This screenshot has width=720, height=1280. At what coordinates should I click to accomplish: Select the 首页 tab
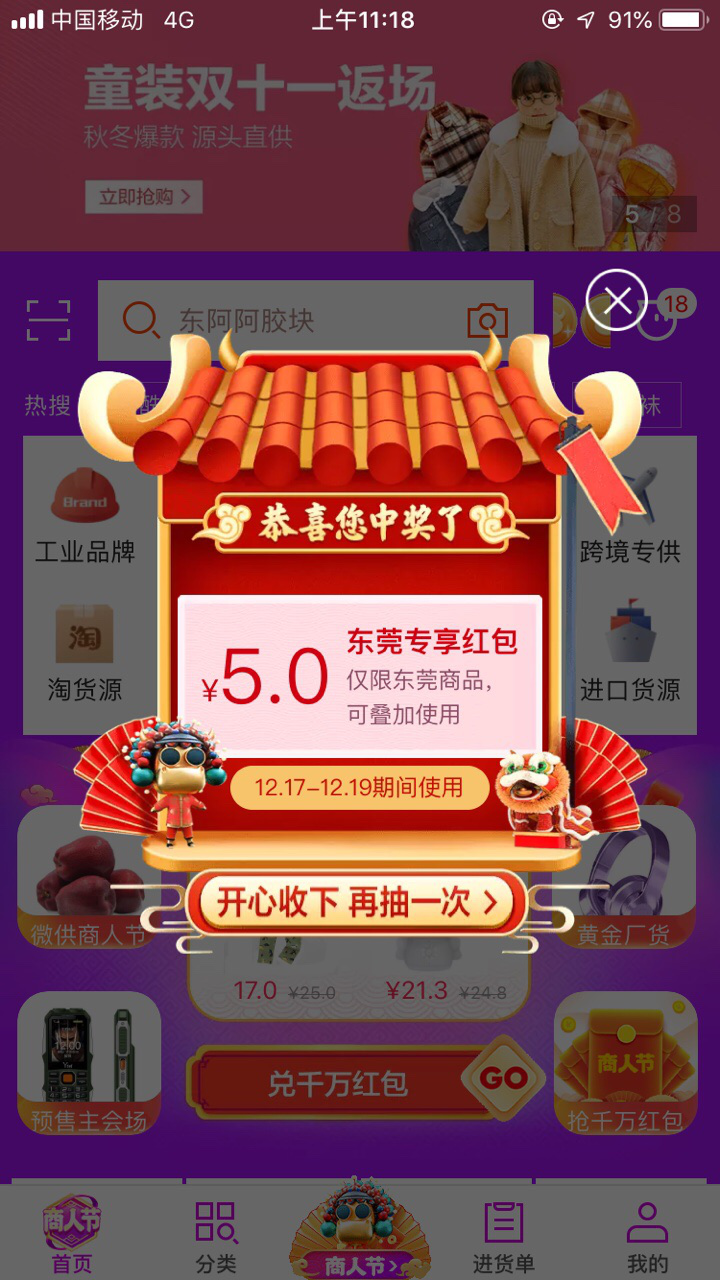tap(72, 1236)
